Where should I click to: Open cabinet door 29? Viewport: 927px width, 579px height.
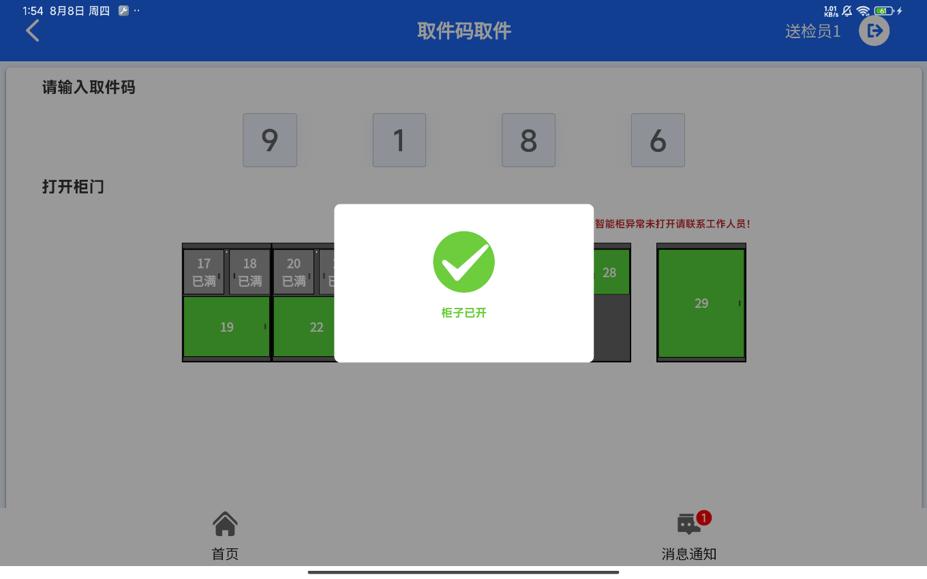coord(701,303)
